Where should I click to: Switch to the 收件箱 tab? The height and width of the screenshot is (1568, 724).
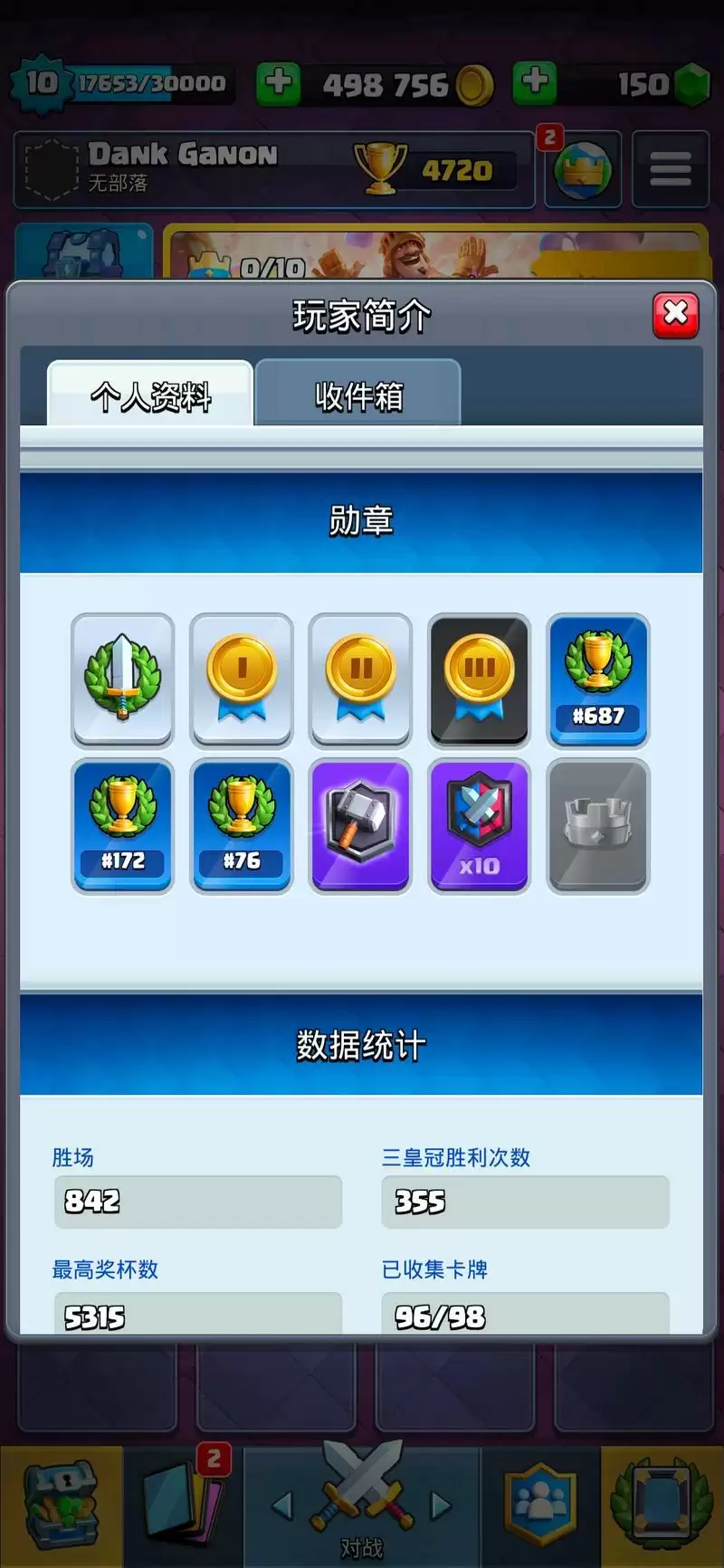(358, 395)
